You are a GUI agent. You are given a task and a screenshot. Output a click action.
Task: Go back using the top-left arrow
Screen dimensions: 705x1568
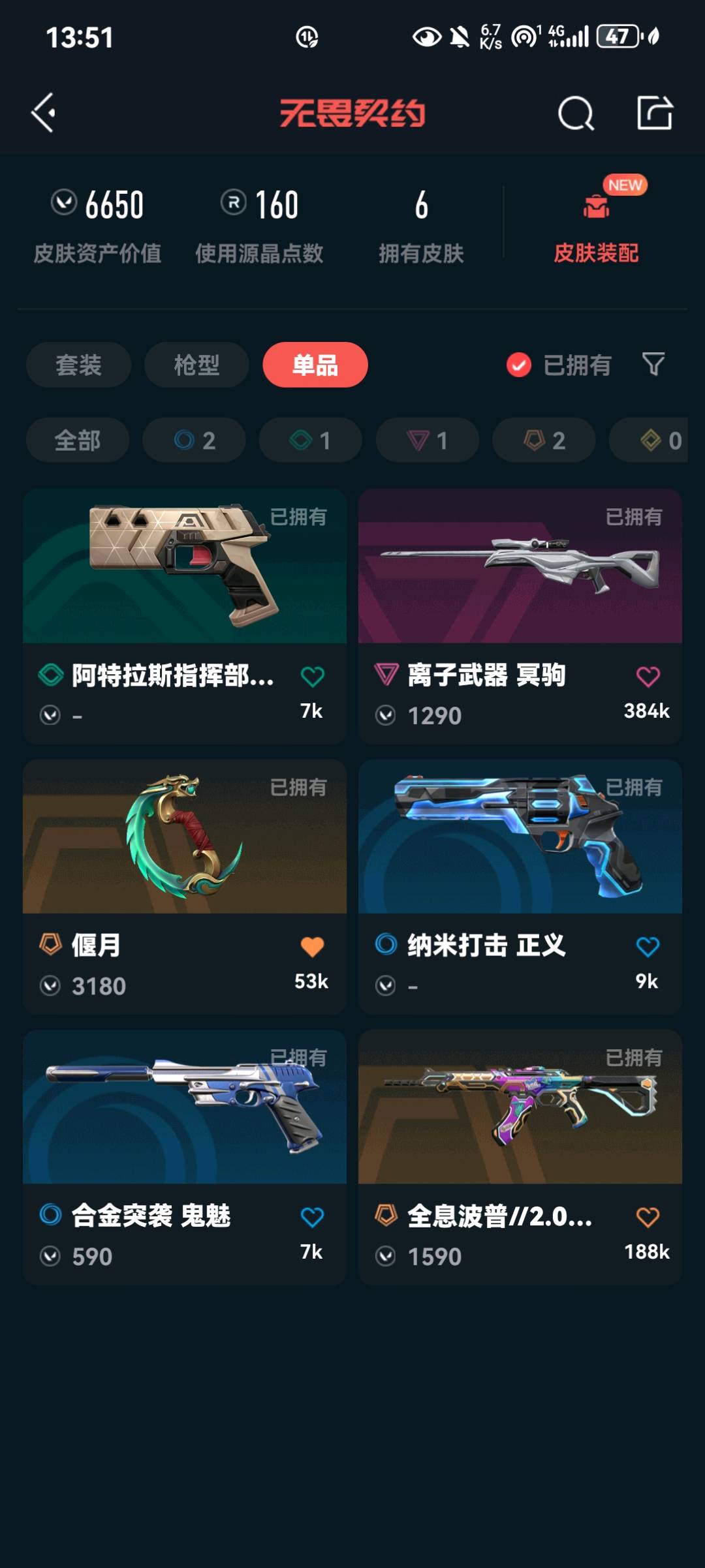(44, 113)
